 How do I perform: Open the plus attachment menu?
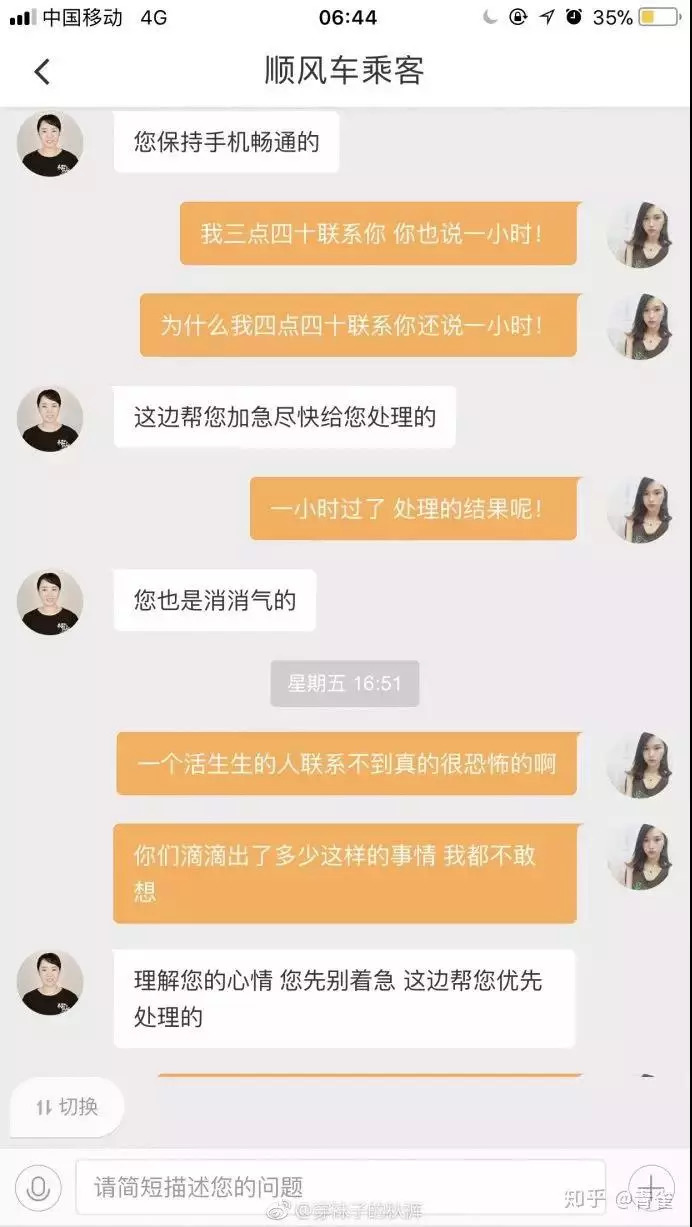(651, 1187)
